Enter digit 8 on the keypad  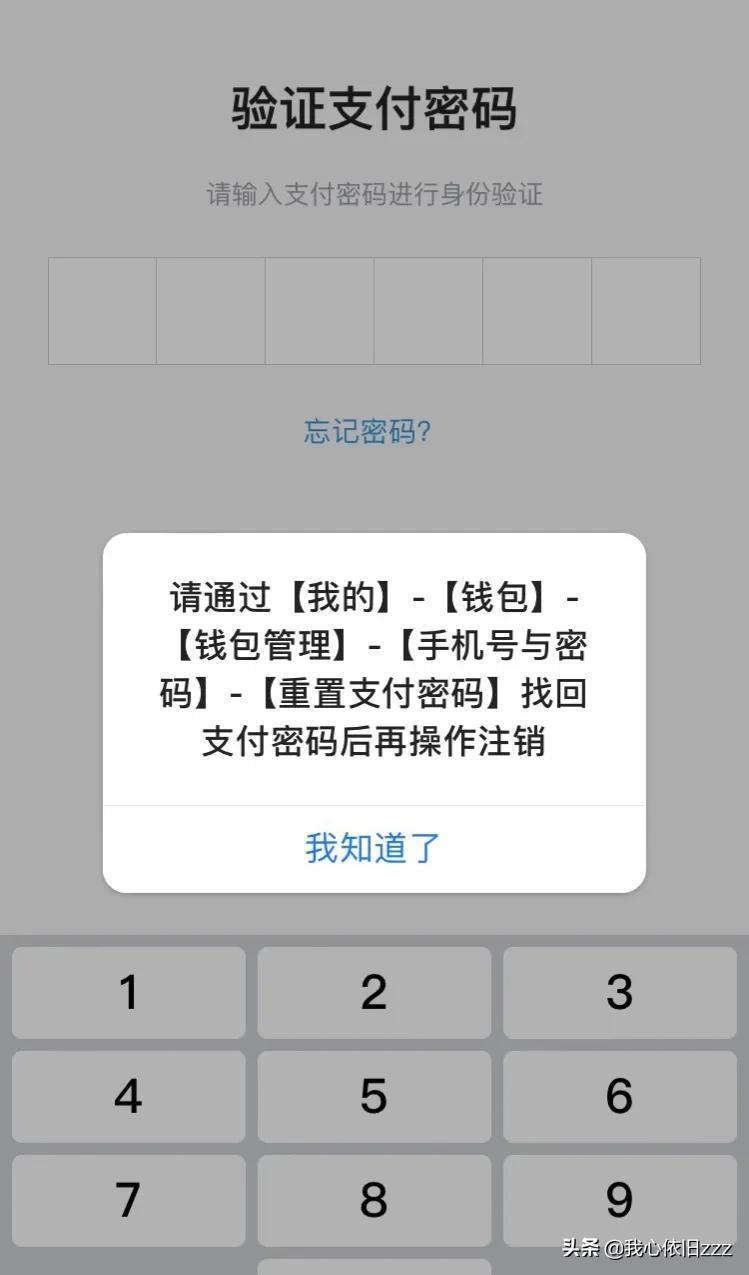[374, 1200]
